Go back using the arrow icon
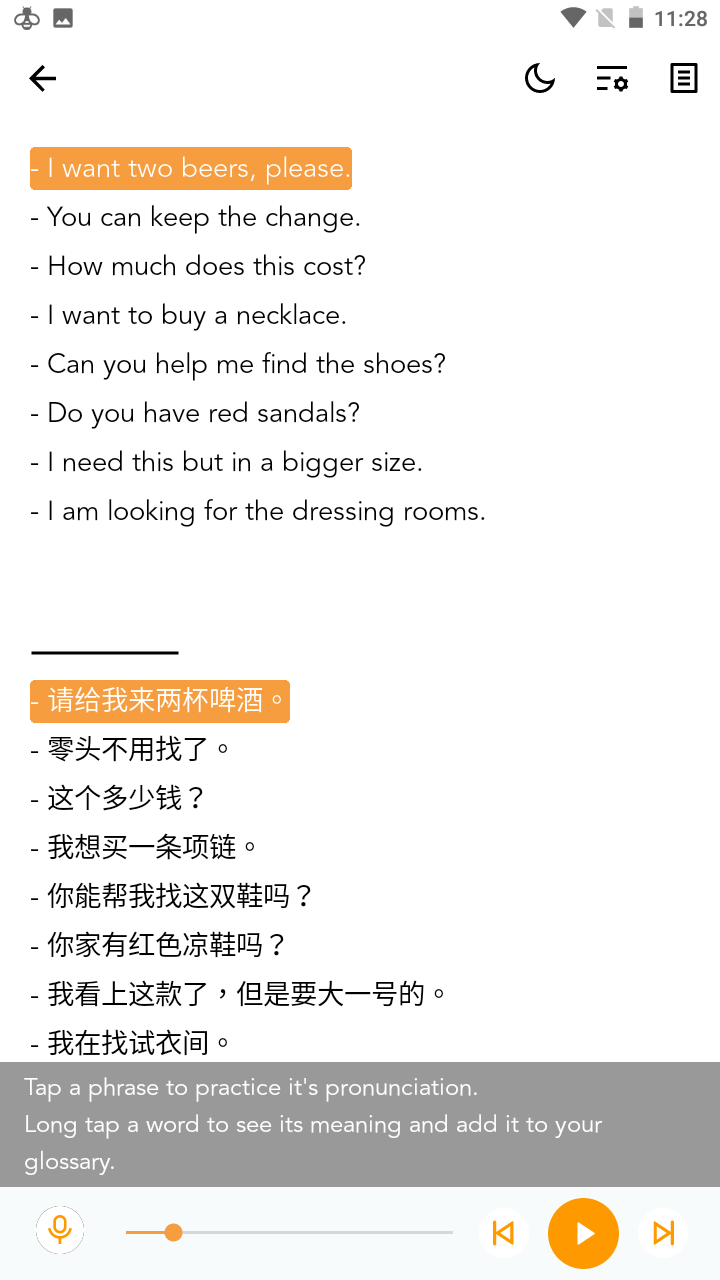720x1280 pixels. click(43, 78)
